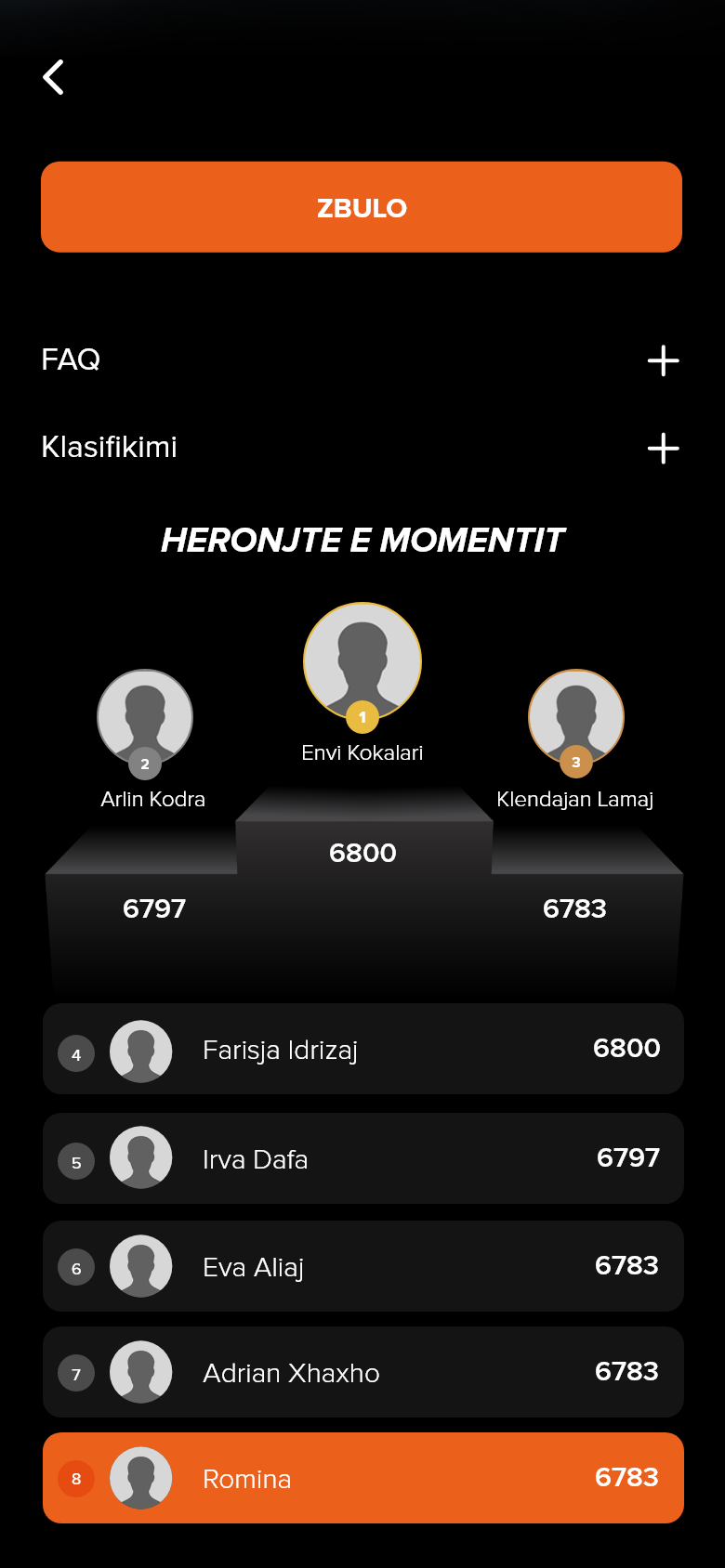Open Farisja Idrizaj's leaderboard row
The height and width of the screenshot is (1568, 725).
coord(362,1049)
